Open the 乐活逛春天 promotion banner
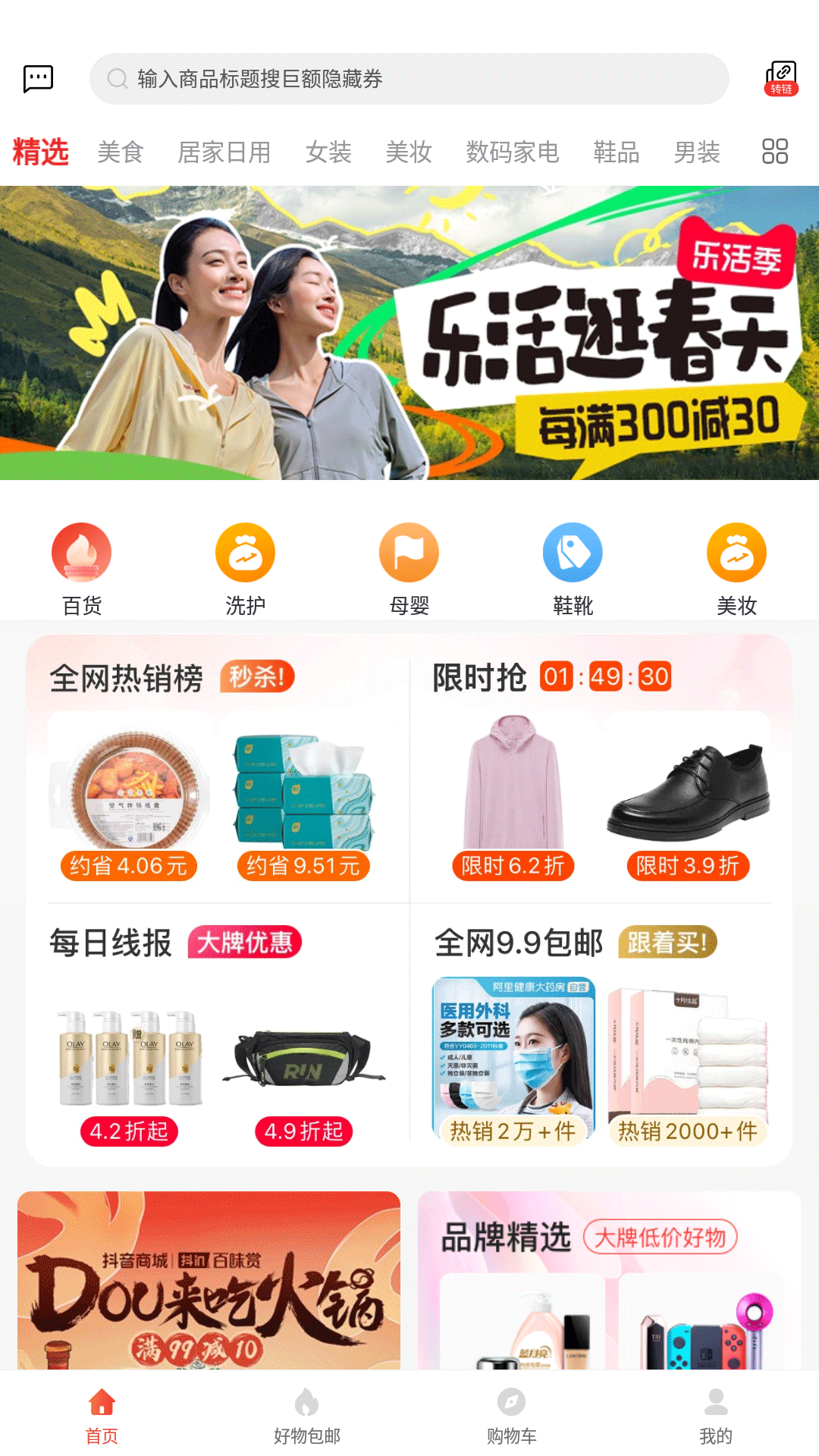Viewport: 819px width, 1456px height. tap(409, 332)
